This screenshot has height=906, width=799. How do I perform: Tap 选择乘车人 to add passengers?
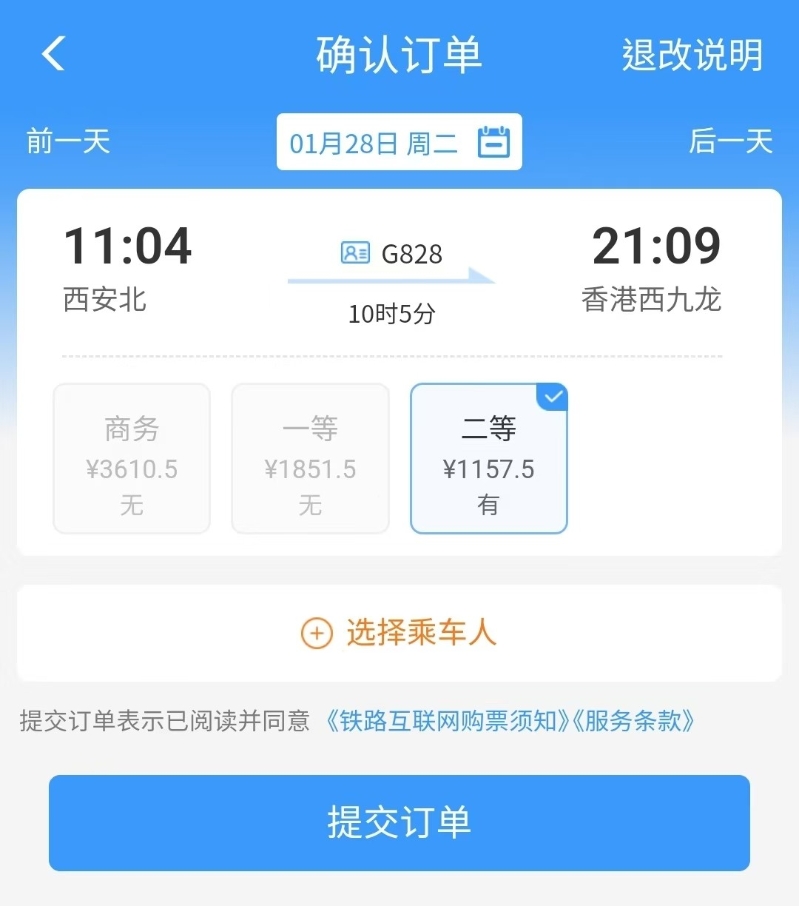pyautogui.click(x=399, y=632)
